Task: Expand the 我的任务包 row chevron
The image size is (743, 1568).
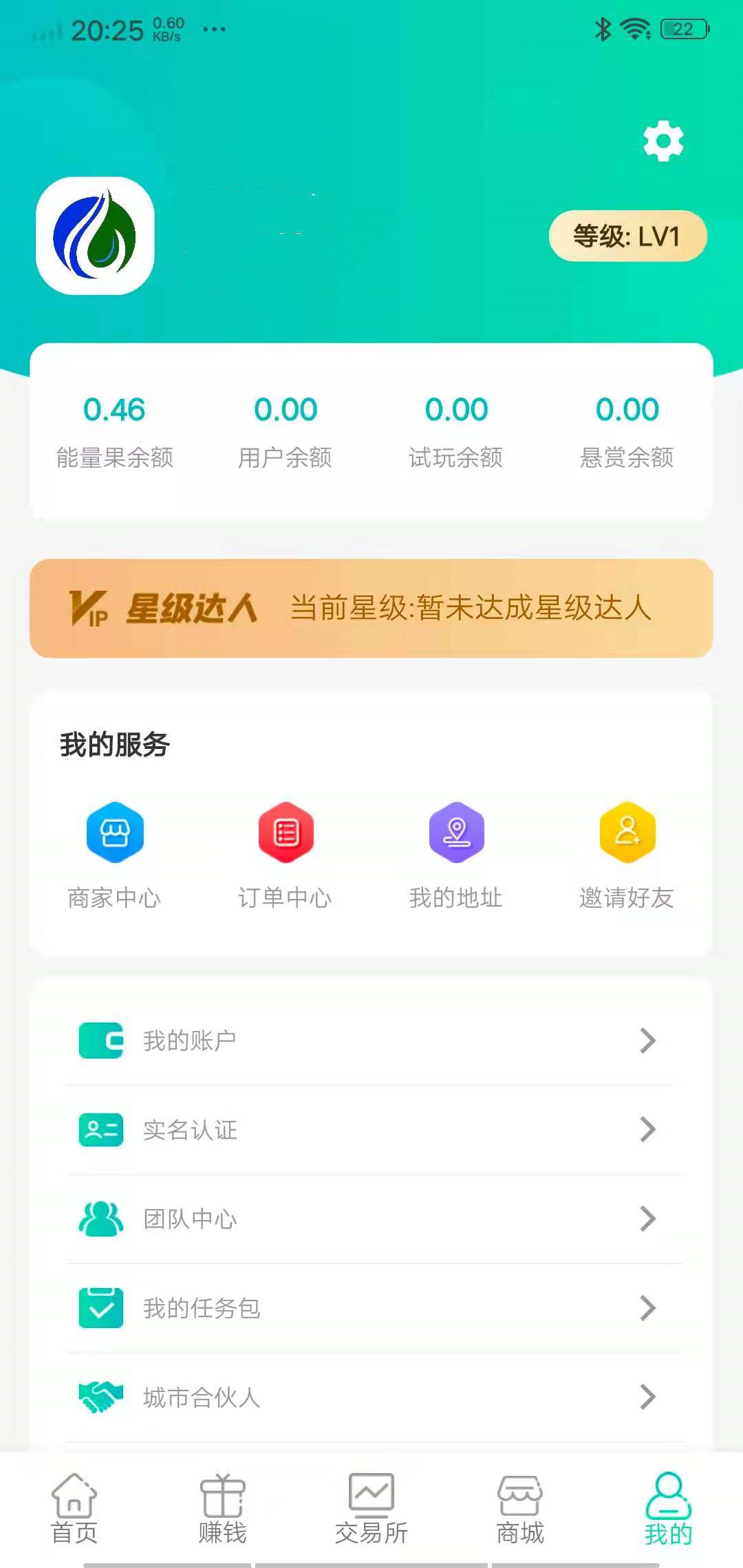Action: (647, 1309)
